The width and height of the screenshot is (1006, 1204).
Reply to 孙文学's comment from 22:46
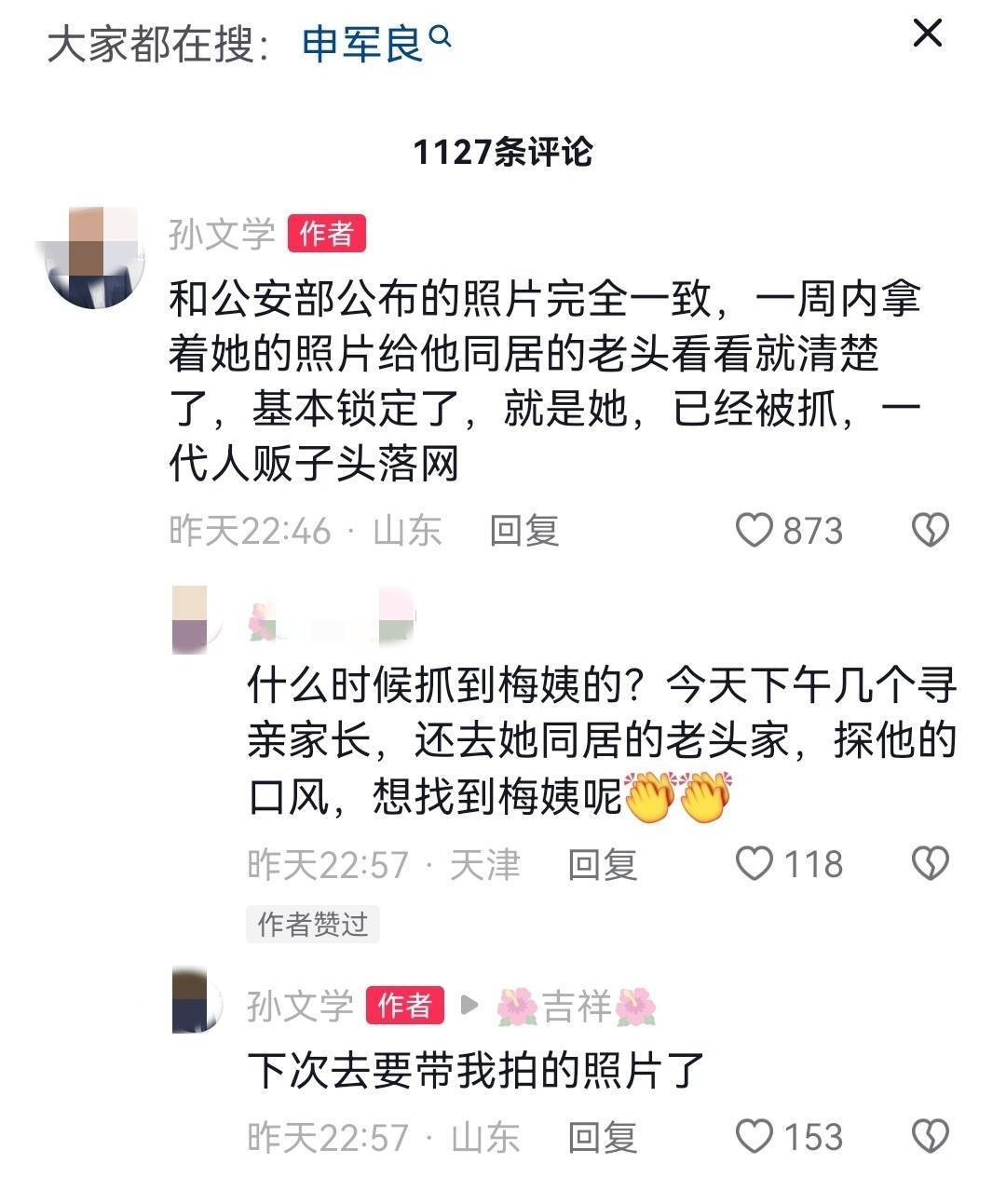[523, 531]
